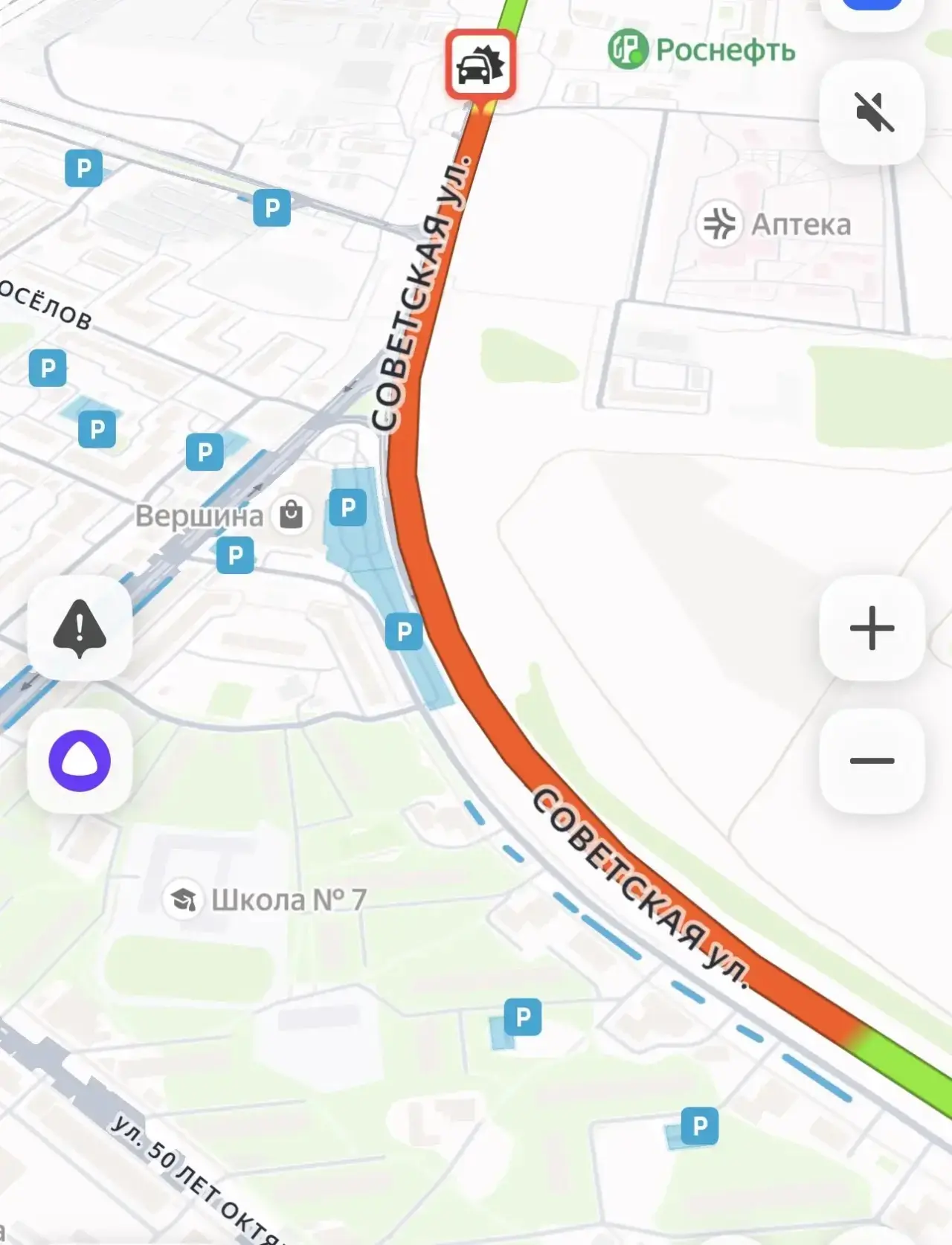Viewport: 952px width, 1245px height.
Task: Toggle the muted sound button
Action: [x=872, y=112]
